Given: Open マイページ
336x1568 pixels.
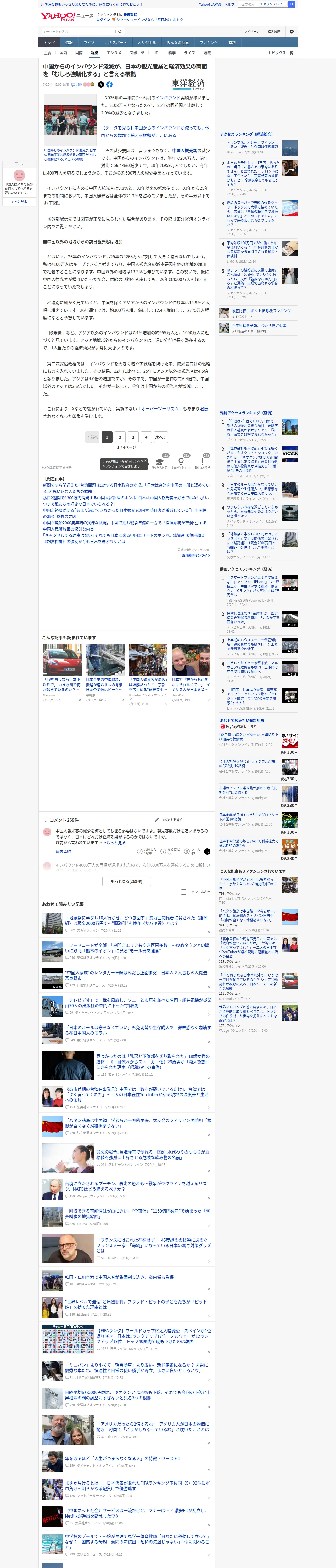Looking at the screenshot, I should [251, 32].
